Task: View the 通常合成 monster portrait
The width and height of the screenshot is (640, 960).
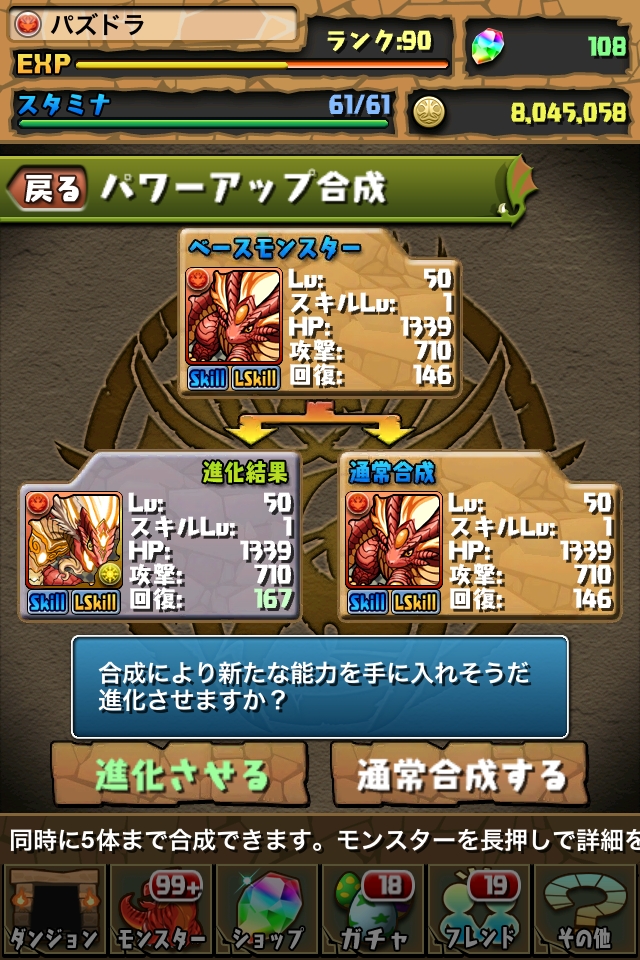Action: click(x=393, y=540)
